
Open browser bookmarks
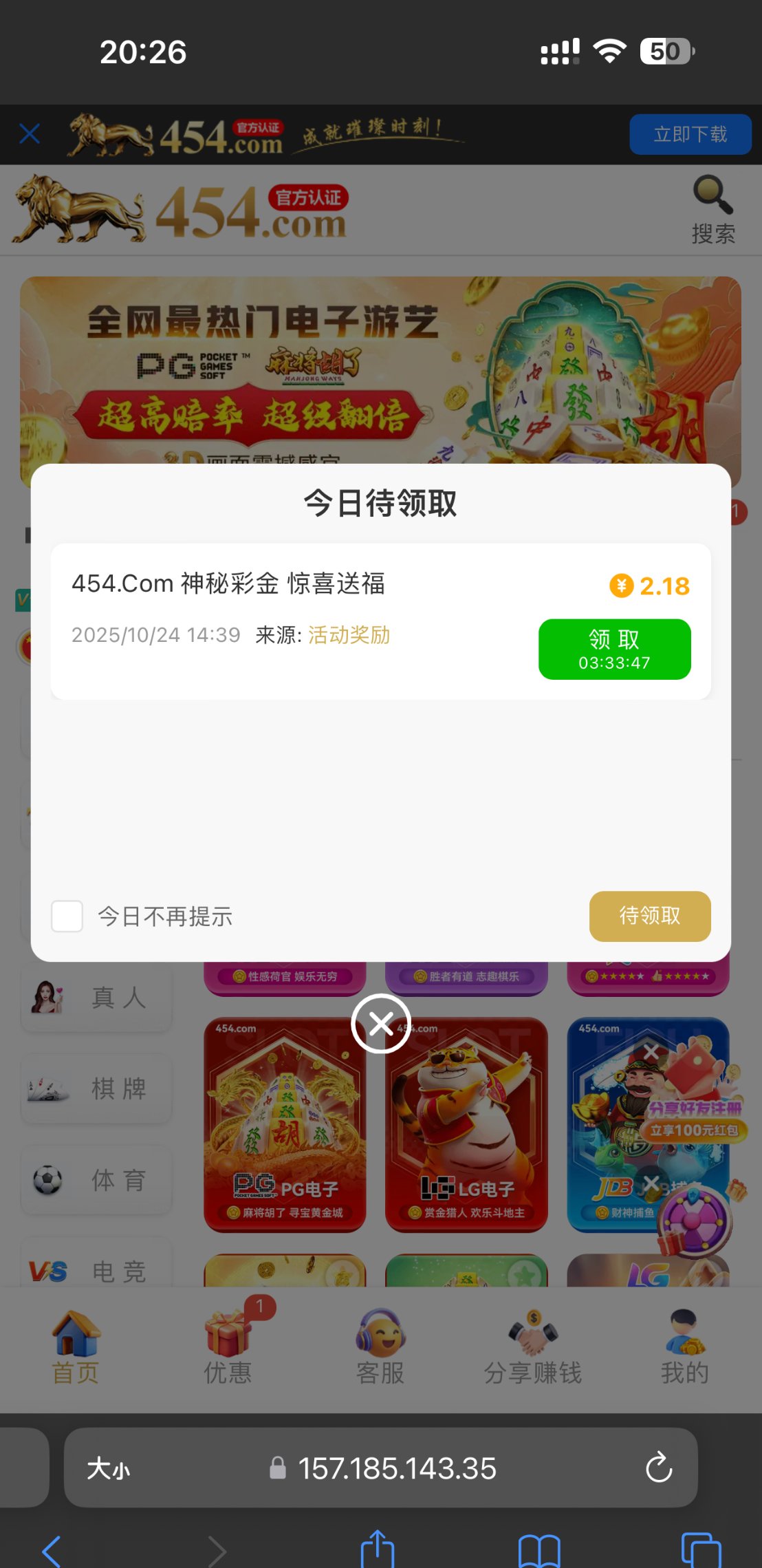point(539,1551)
